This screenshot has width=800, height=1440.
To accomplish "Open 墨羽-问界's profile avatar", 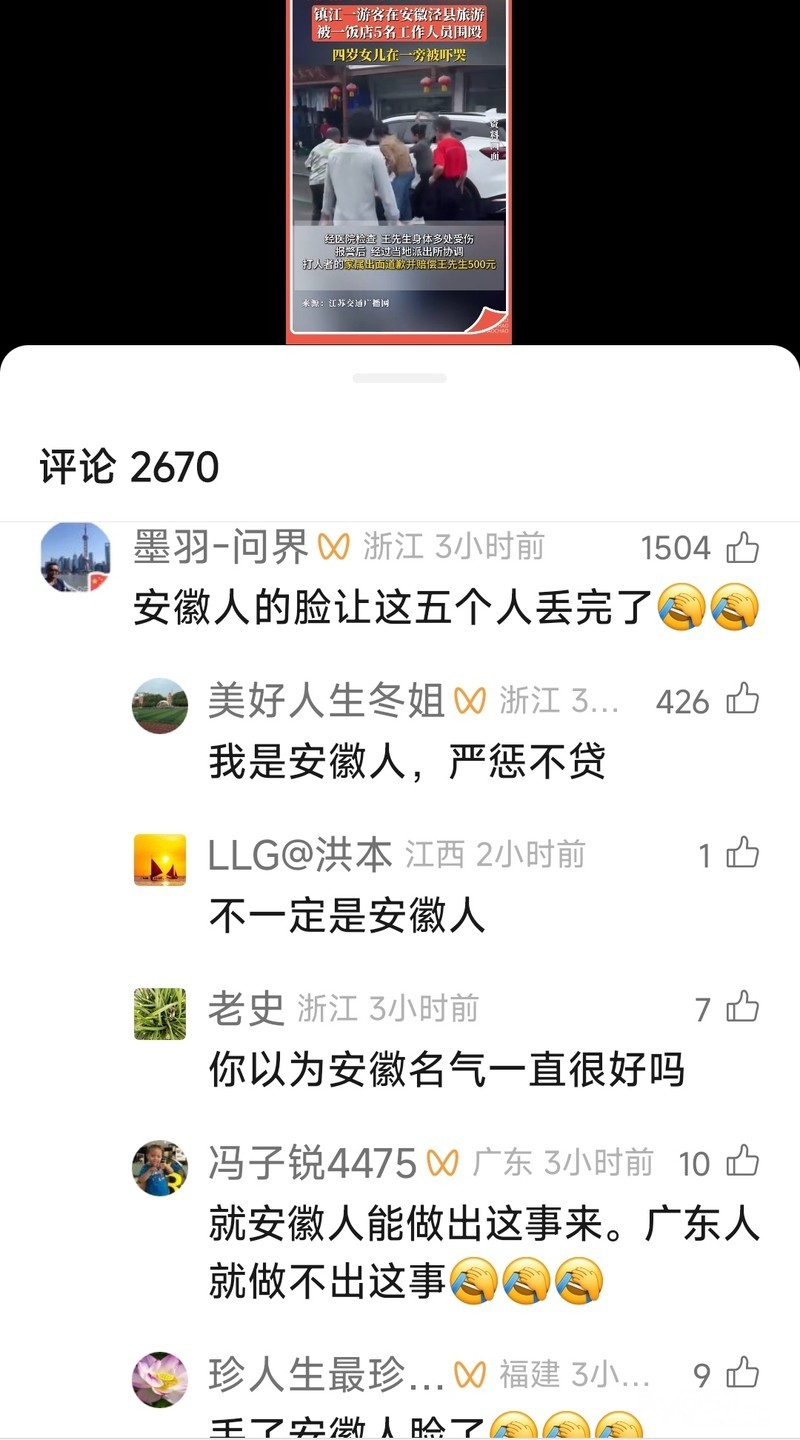I will [75, 557].
